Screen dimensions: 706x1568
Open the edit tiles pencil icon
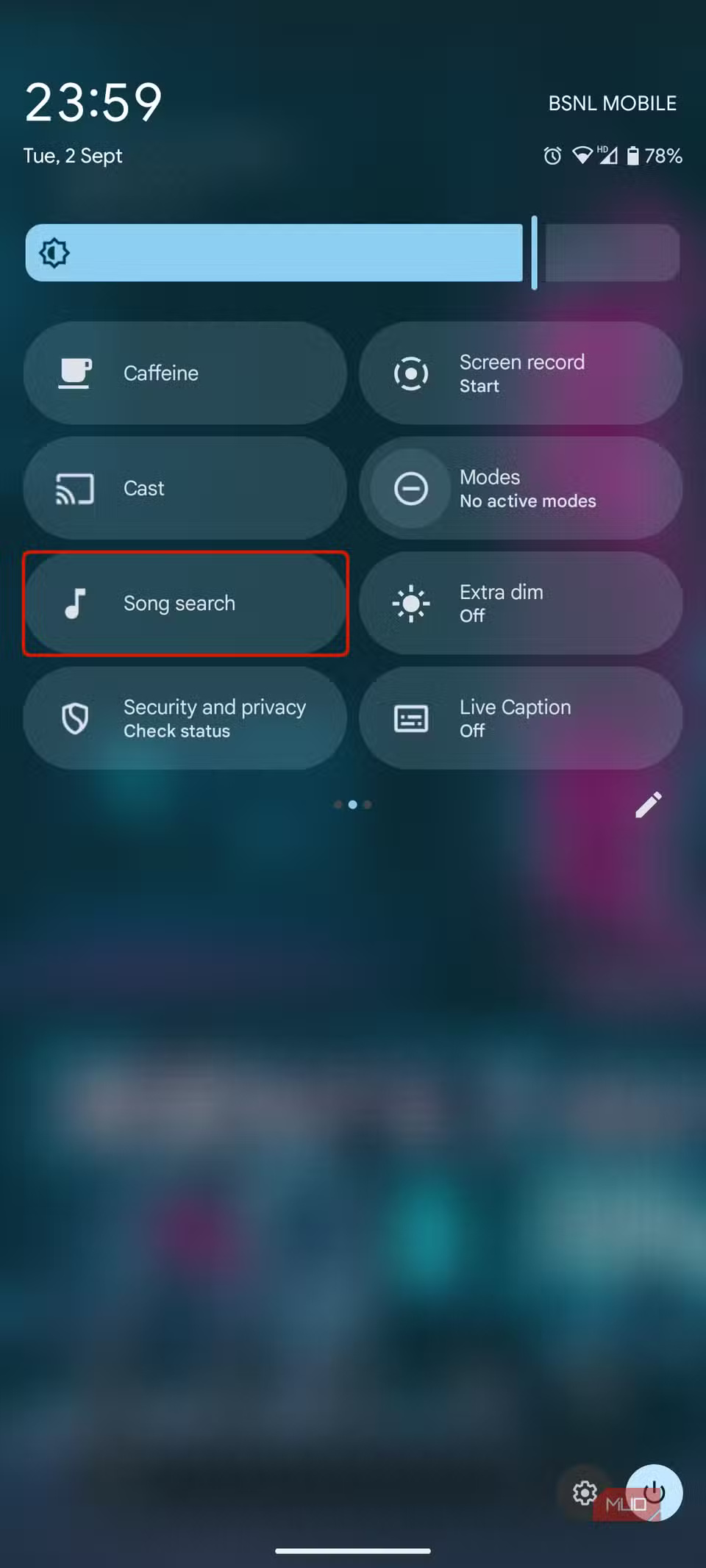pyautogui.click(x=648, y=804)
